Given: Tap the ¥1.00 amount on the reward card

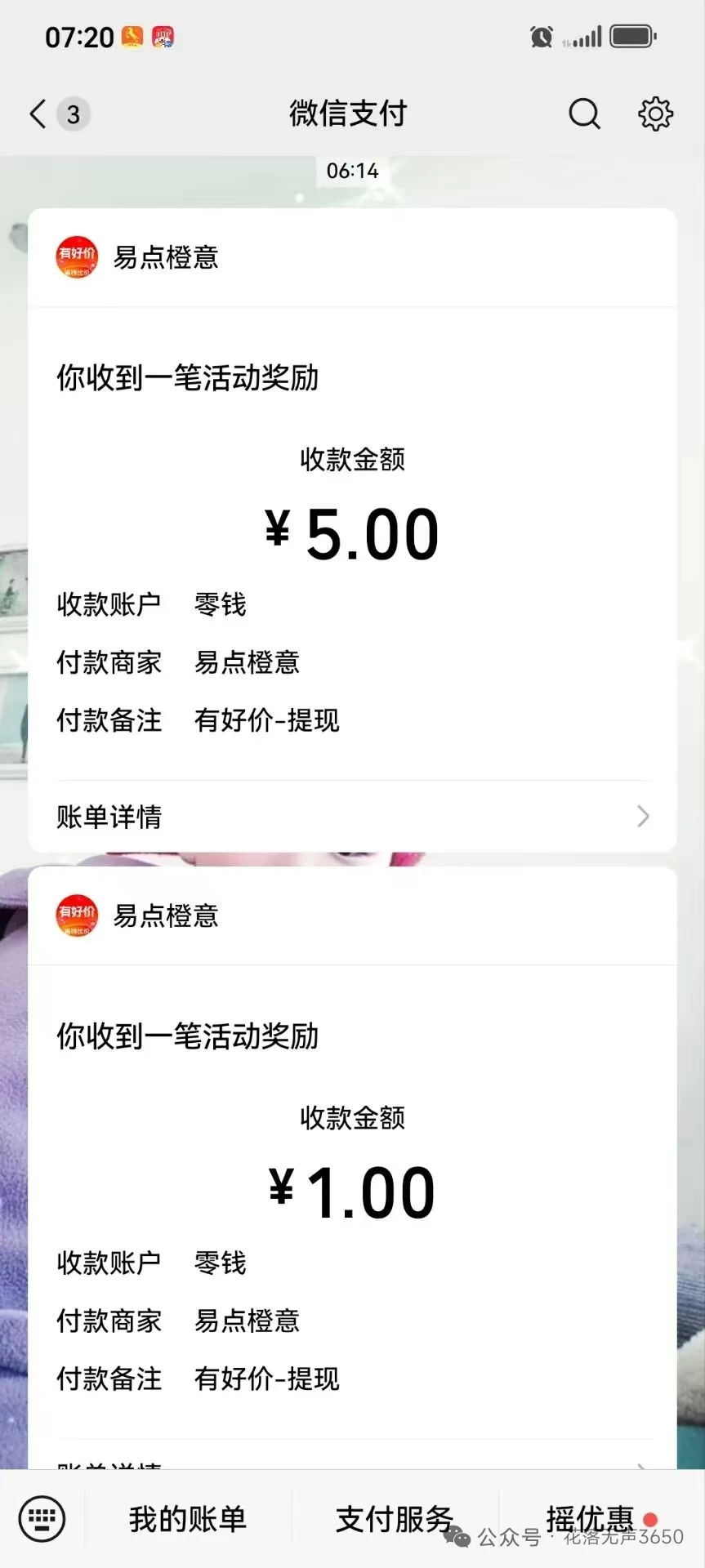Looking at the screenshot, I should pyautogui.click(x=351, y=1190).
